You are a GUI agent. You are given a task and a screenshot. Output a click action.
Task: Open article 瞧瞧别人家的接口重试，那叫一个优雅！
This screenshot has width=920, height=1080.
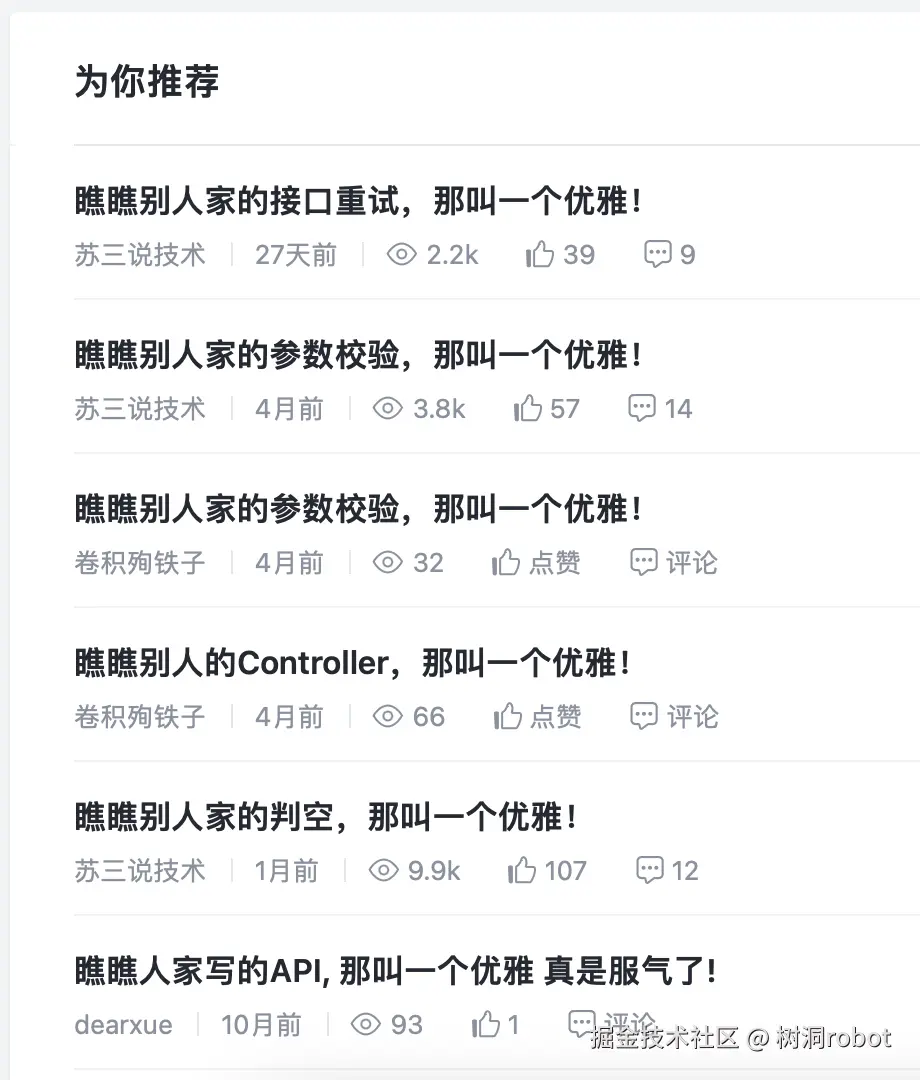coord(360,200)
